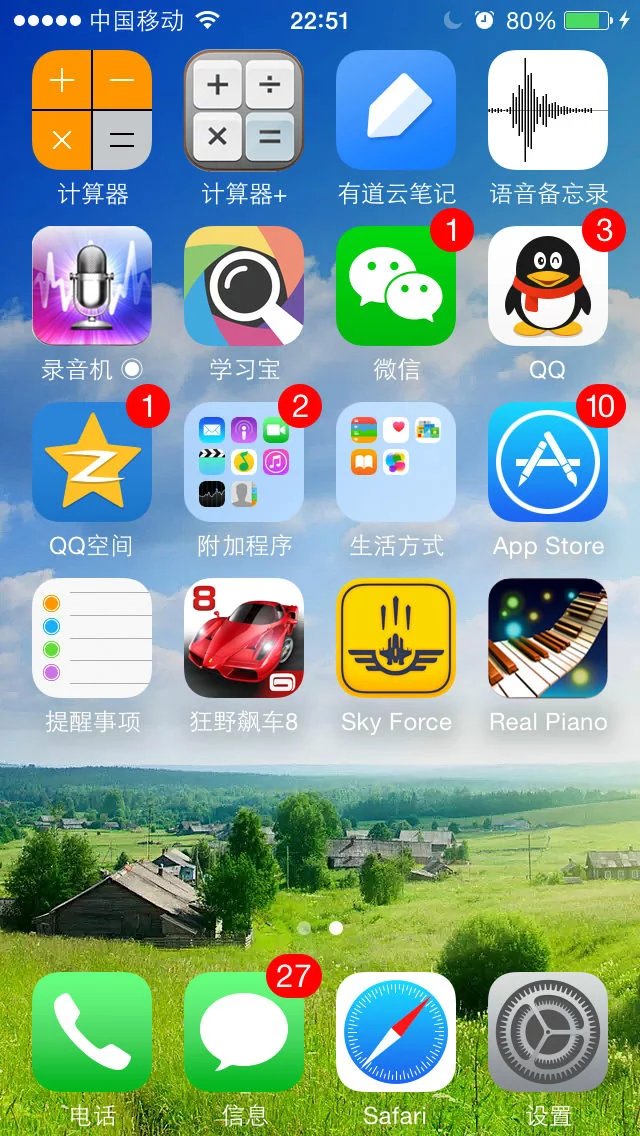Launch 狂野飙车8 racing game
The width and height of the screenshot is (640, 1136).
click(x=244, y=638)
